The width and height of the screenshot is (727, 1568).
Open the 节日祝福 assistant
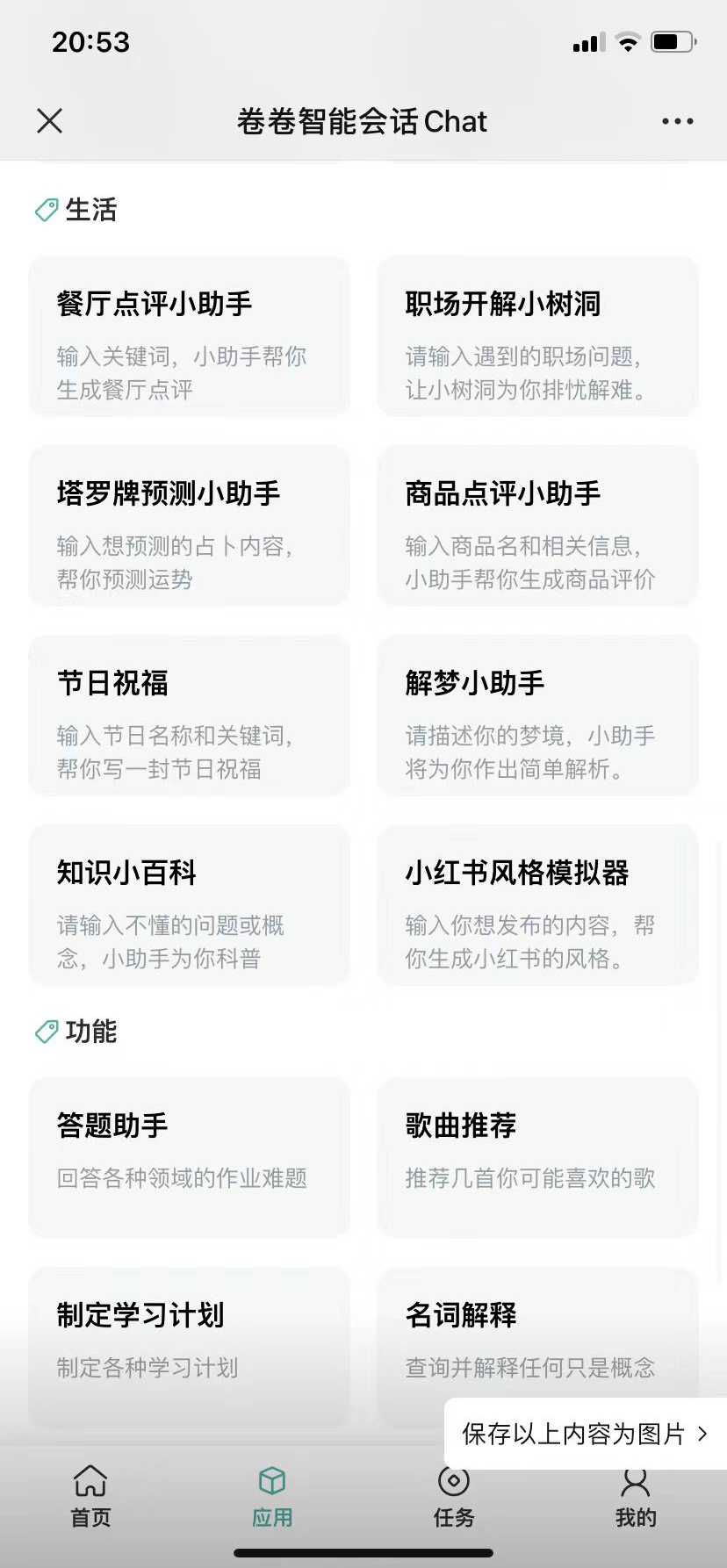click(x=189, y=716)
